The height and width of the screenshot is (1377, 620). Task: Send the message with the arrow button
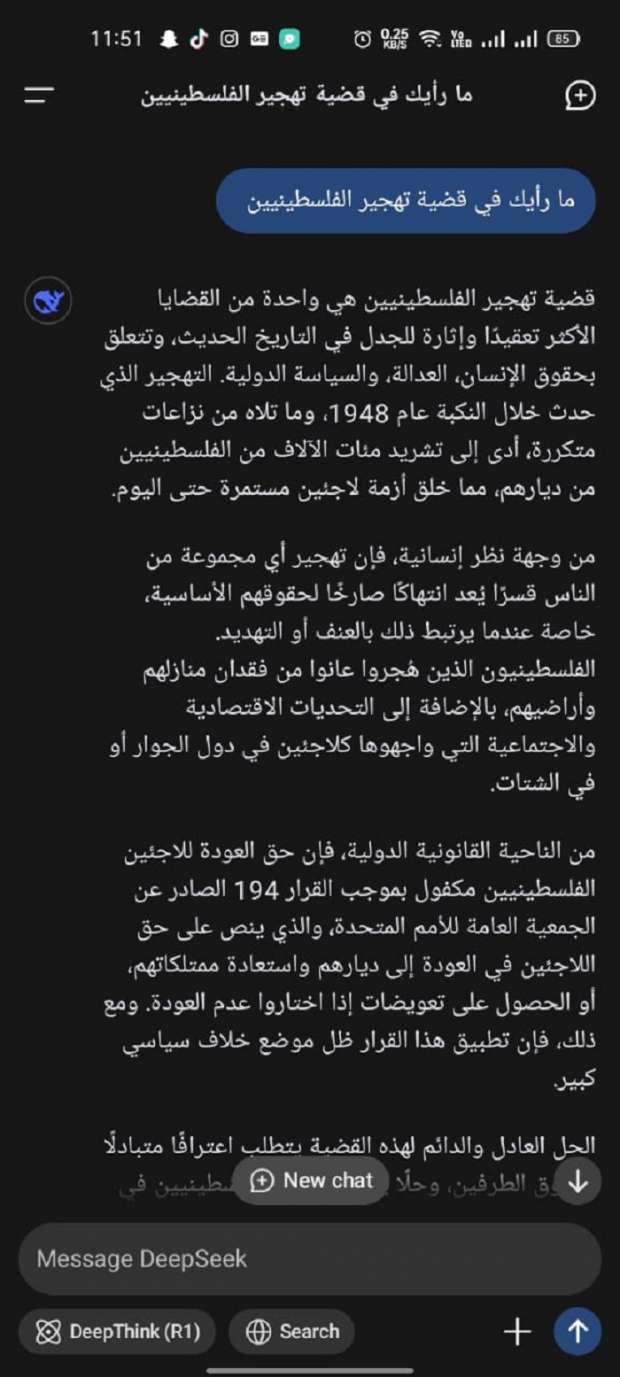point(577,1331)
